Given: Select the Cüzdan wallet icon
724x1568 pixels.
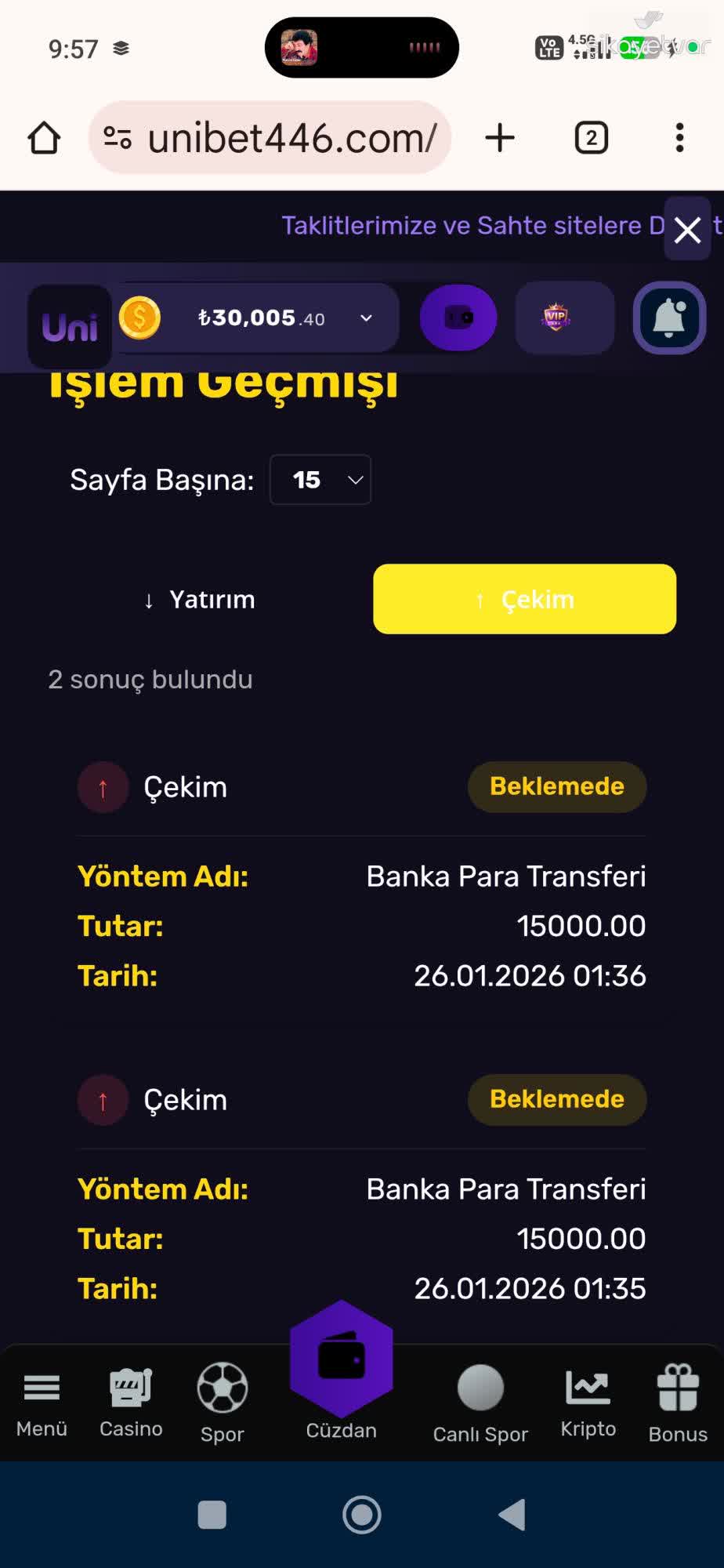Looking at the screenshot, I should pos(342,1360).
